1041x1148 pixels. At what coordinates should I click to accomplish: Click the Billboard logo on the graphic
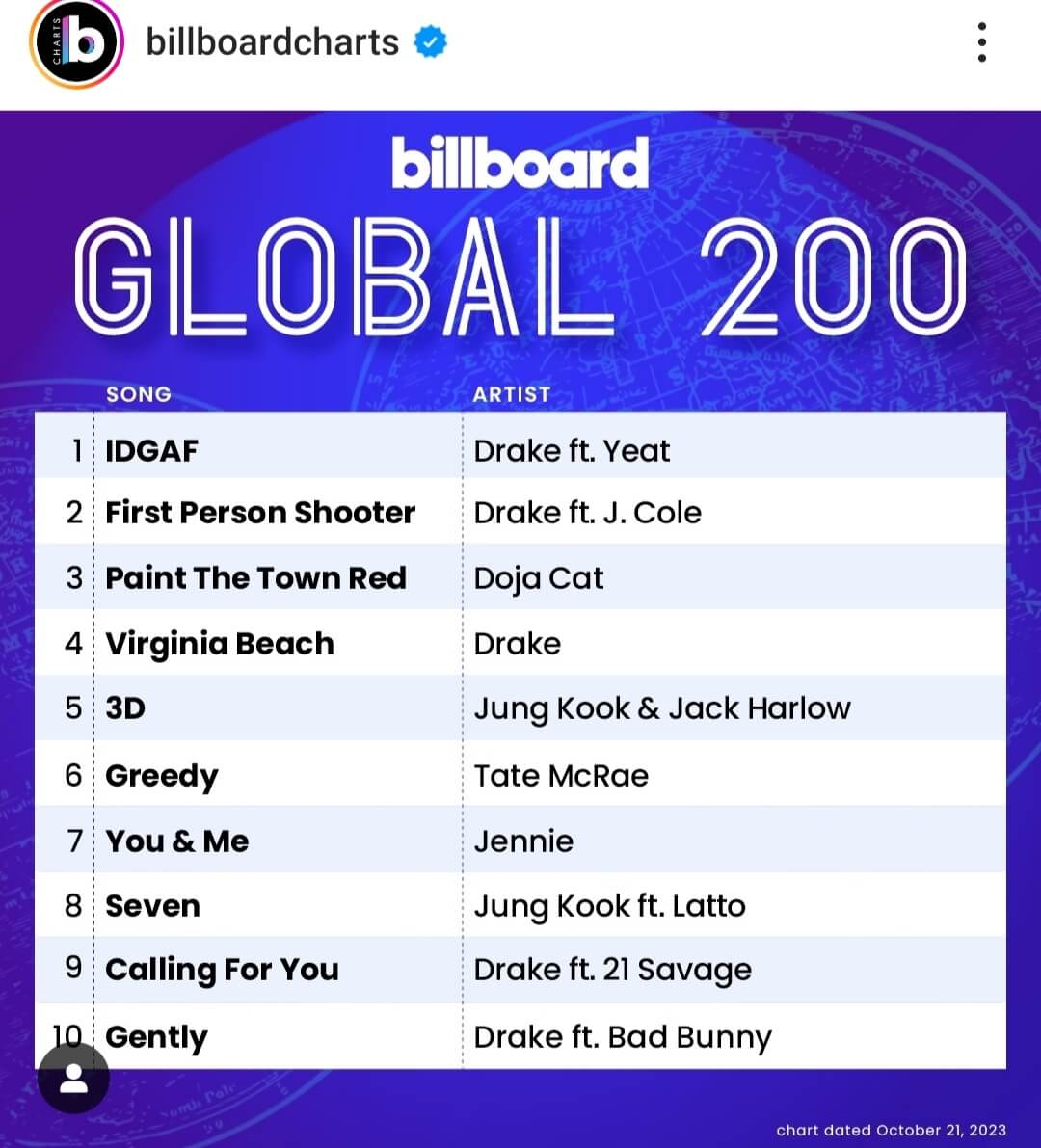(520, 162)
